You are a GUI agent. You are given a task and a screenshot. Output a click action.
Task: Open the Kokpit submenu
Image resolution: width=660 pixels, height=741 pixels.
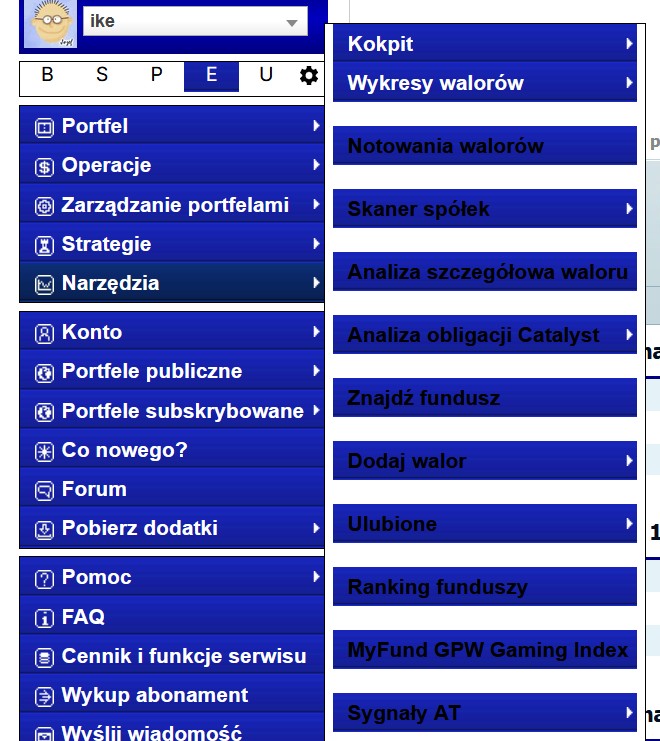click(x=485, y=44)
